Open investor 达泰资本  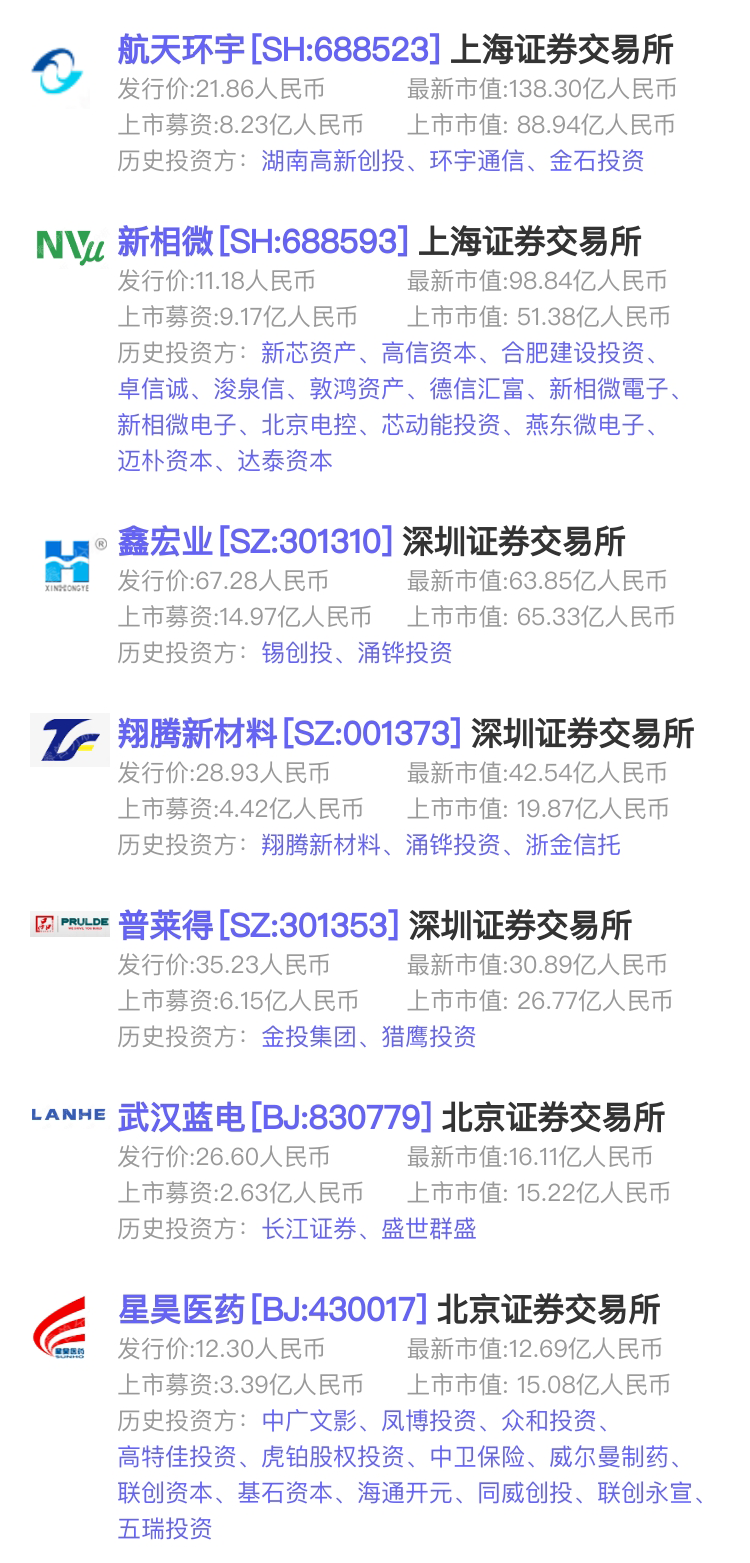tap(285, 461)
